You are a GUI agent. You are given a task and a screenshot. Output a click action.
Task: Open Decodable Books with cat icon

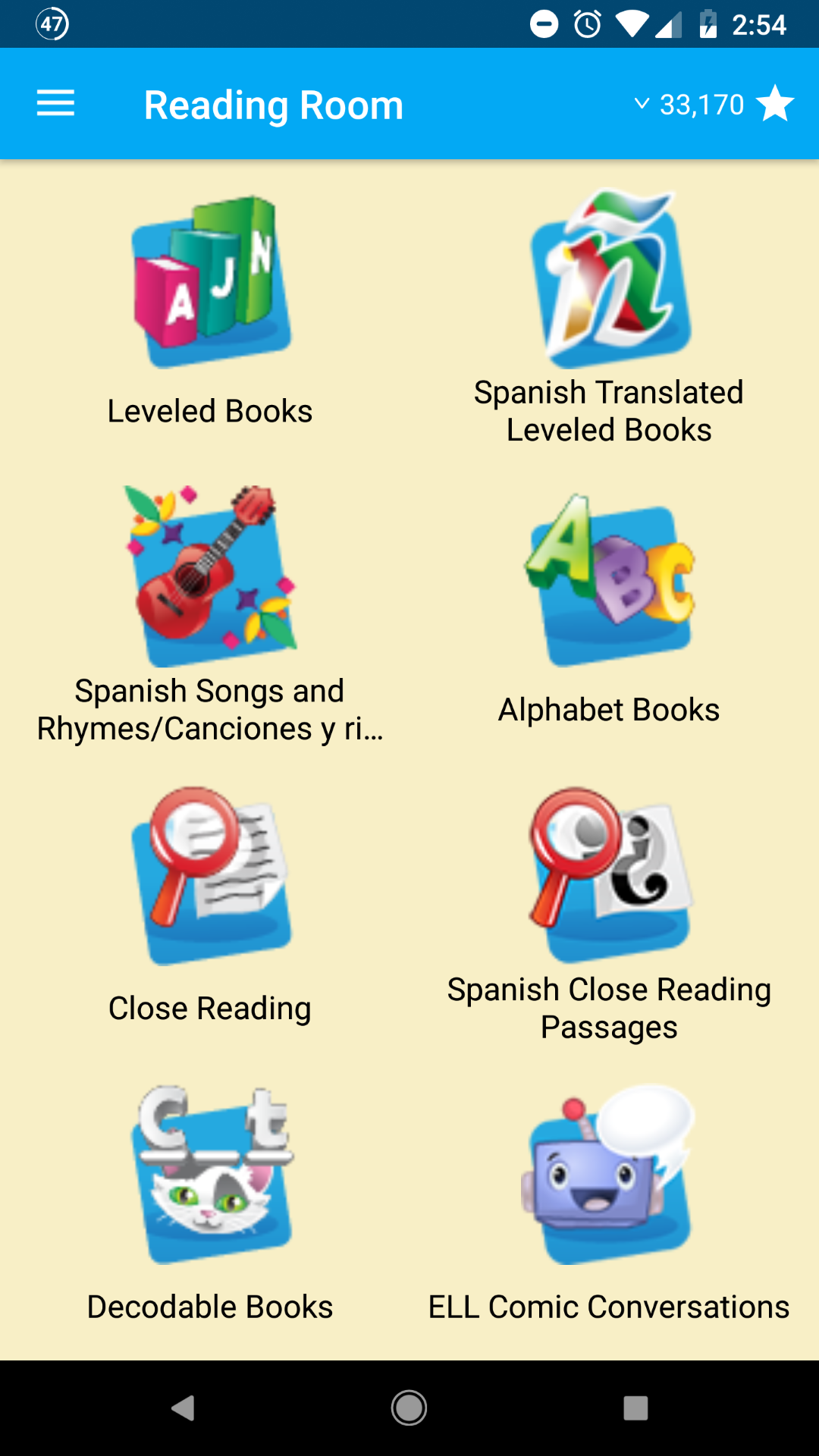pyautogui.click(x=210, y=1172)
